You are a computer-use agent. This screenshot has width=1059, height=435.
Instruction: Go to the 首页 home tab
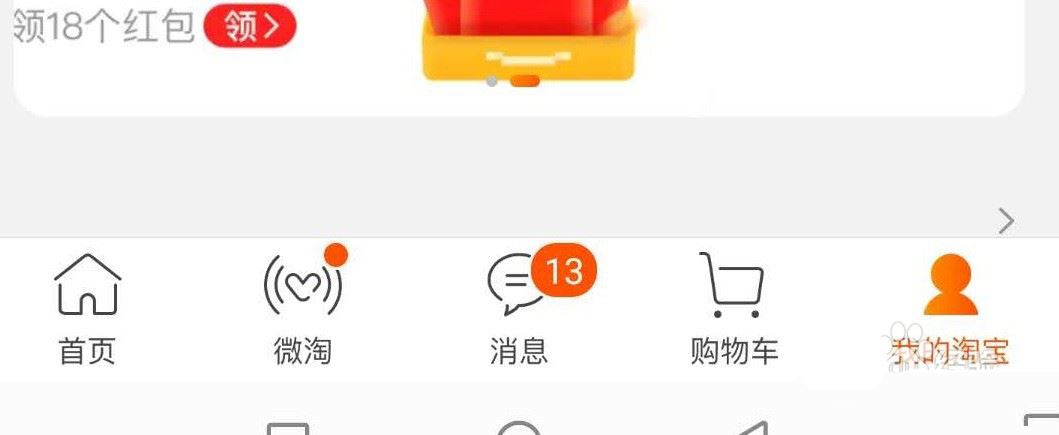click(87, 308)
